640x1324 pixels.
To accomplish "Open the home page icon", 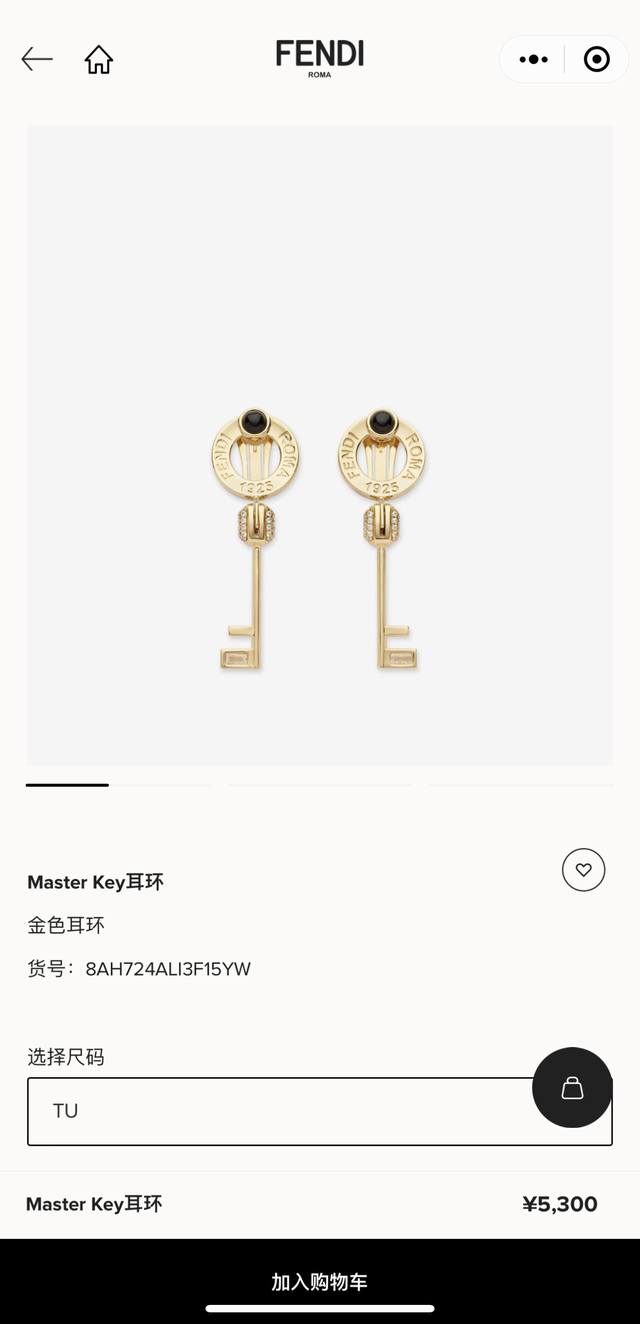I will pyautogui.click(x=99, y=60).
